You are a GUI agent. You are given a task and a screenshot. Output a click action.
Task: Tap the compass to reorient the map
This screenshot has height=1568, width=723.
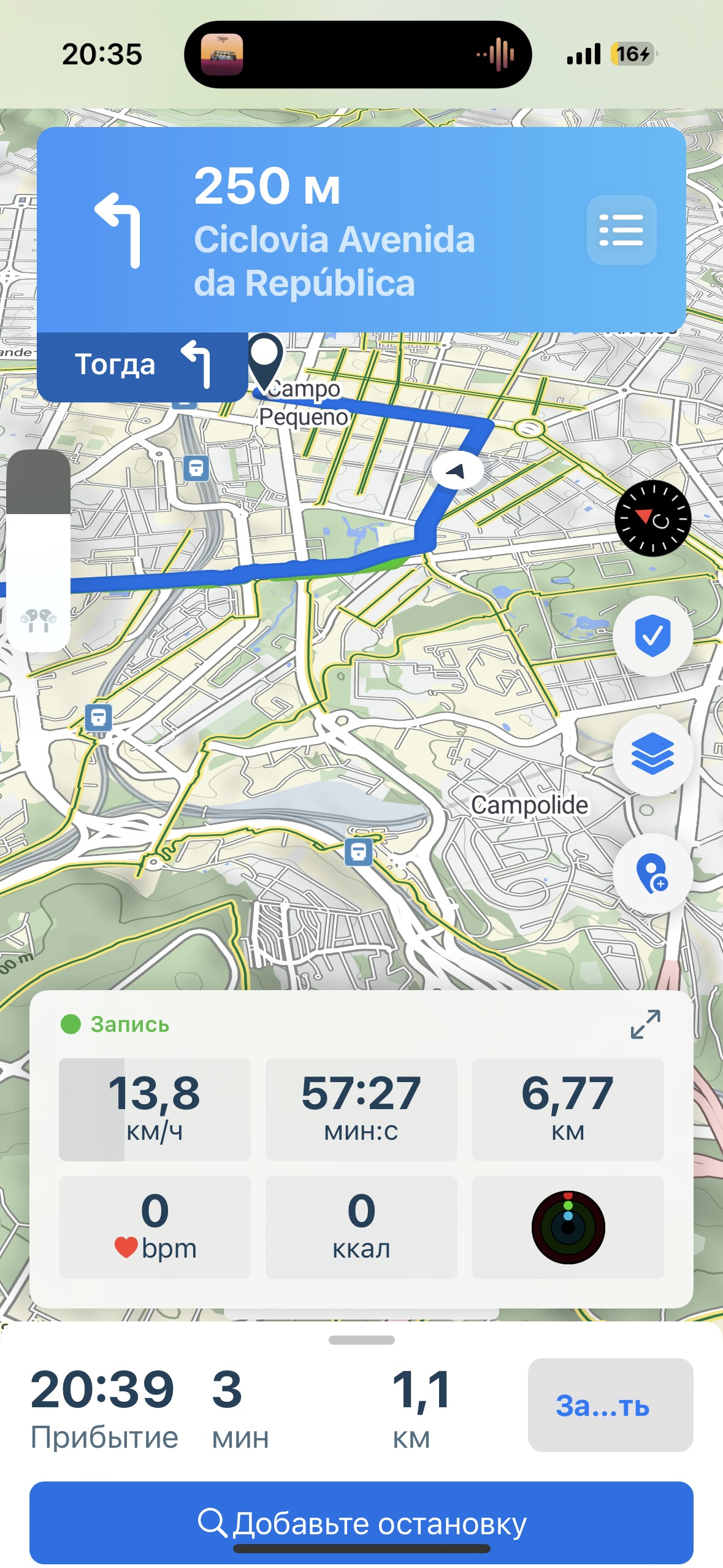click(x=652, y=518)
